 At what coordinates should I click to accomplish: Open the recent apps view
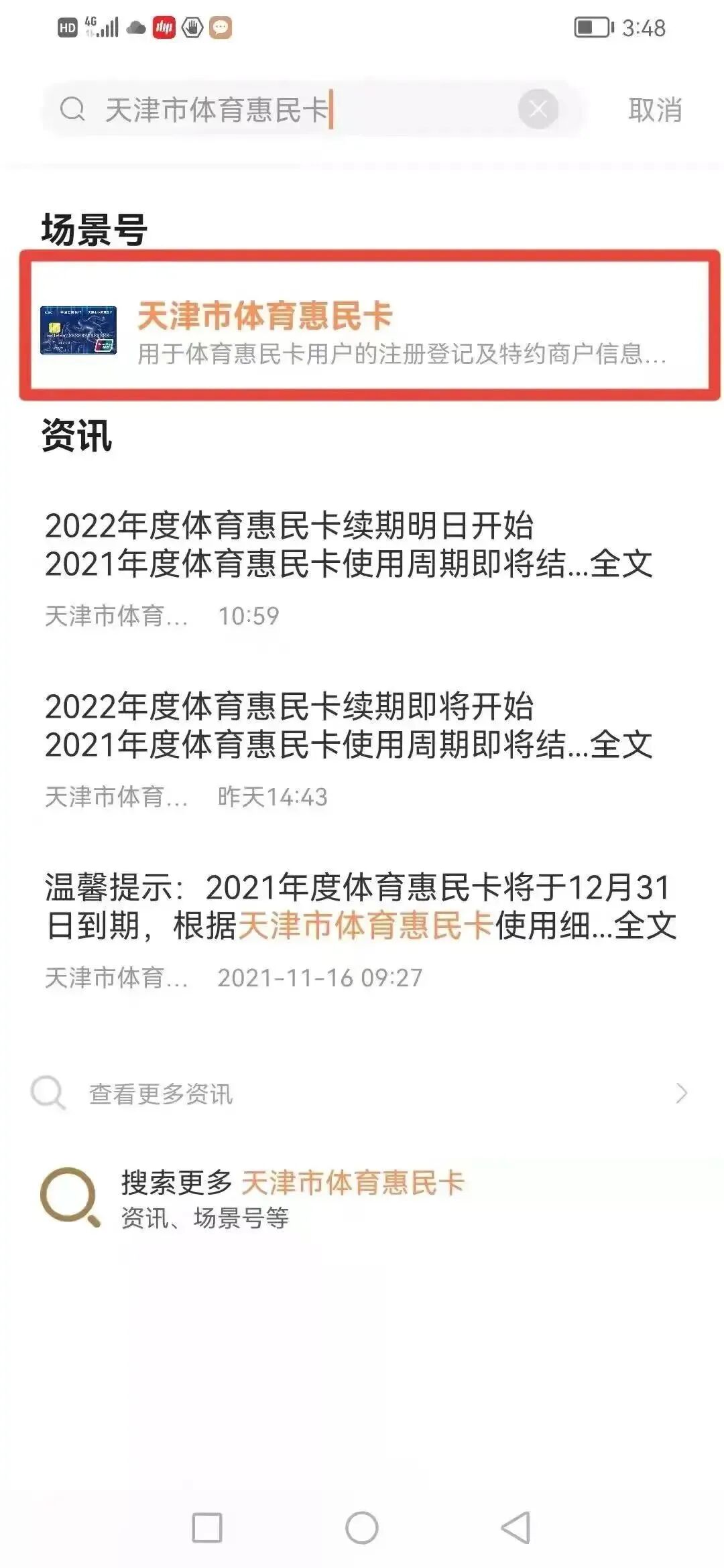click(207, 1527)
